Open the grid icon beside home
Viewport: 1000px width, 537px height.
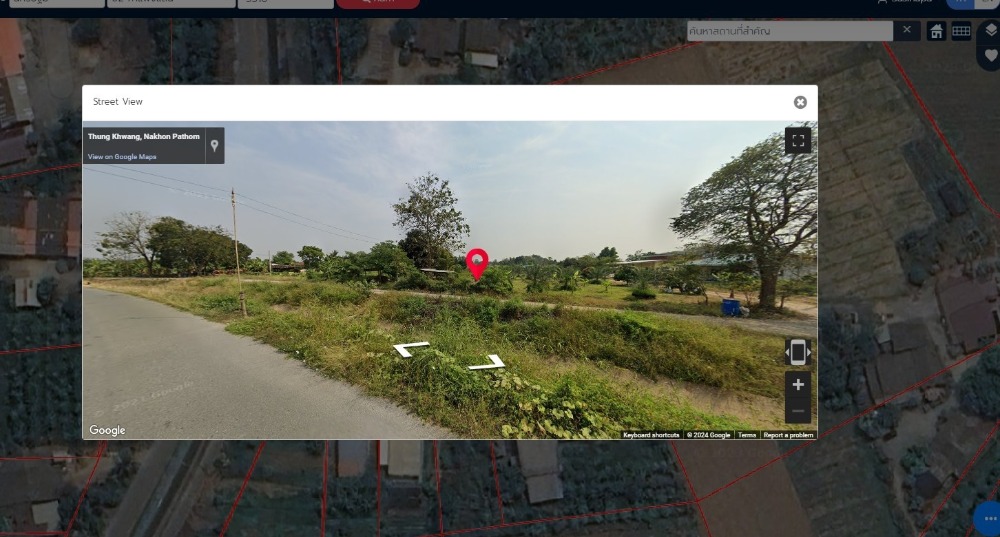coord(961,31)
